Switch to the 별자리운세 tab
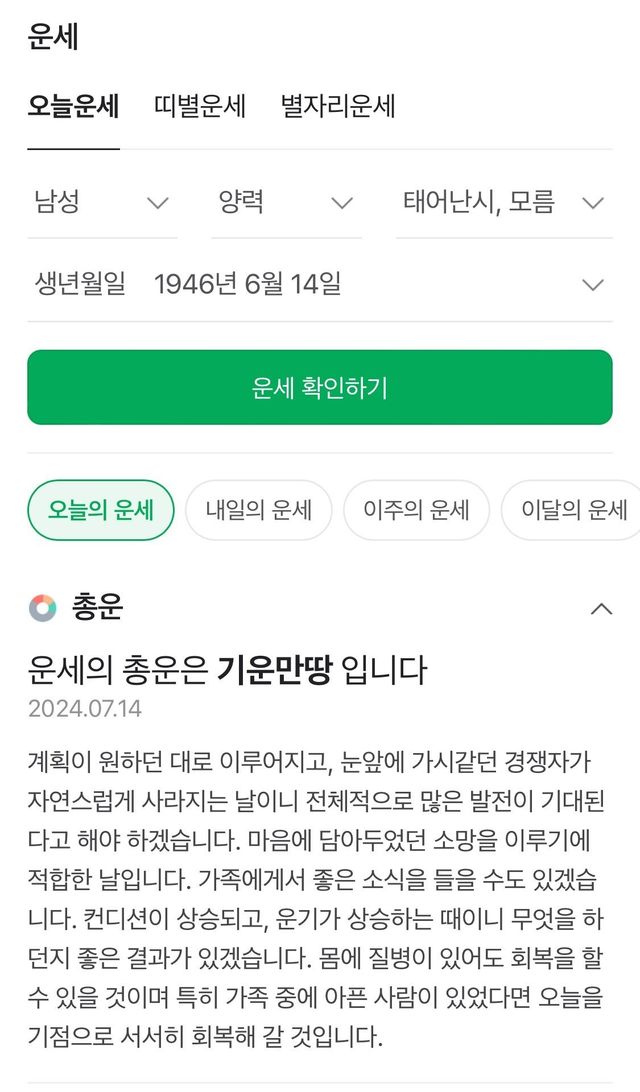 338,107
